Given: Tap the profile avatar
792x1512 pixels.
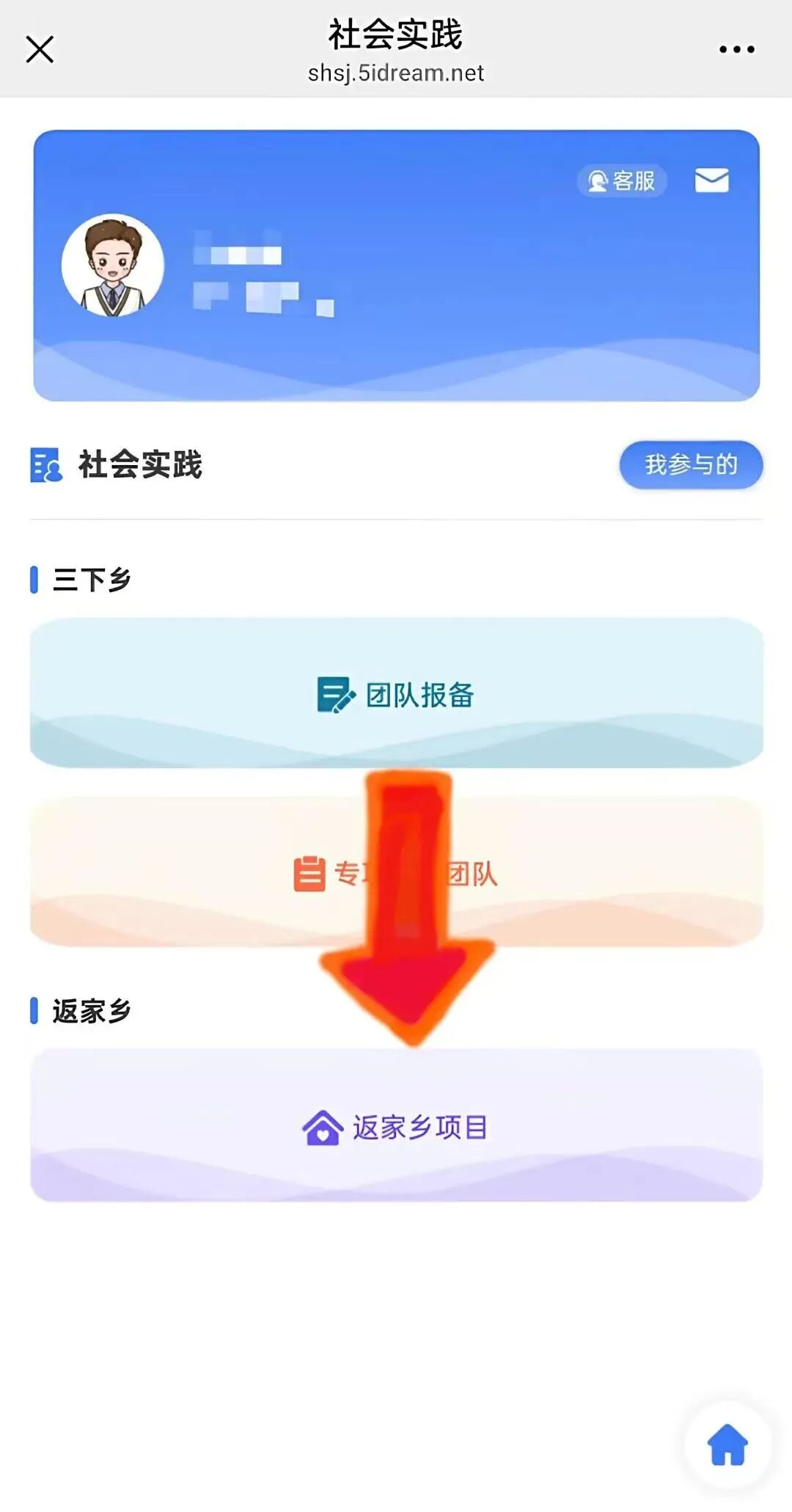Looking at the screenshot, I should coord(113,266).
